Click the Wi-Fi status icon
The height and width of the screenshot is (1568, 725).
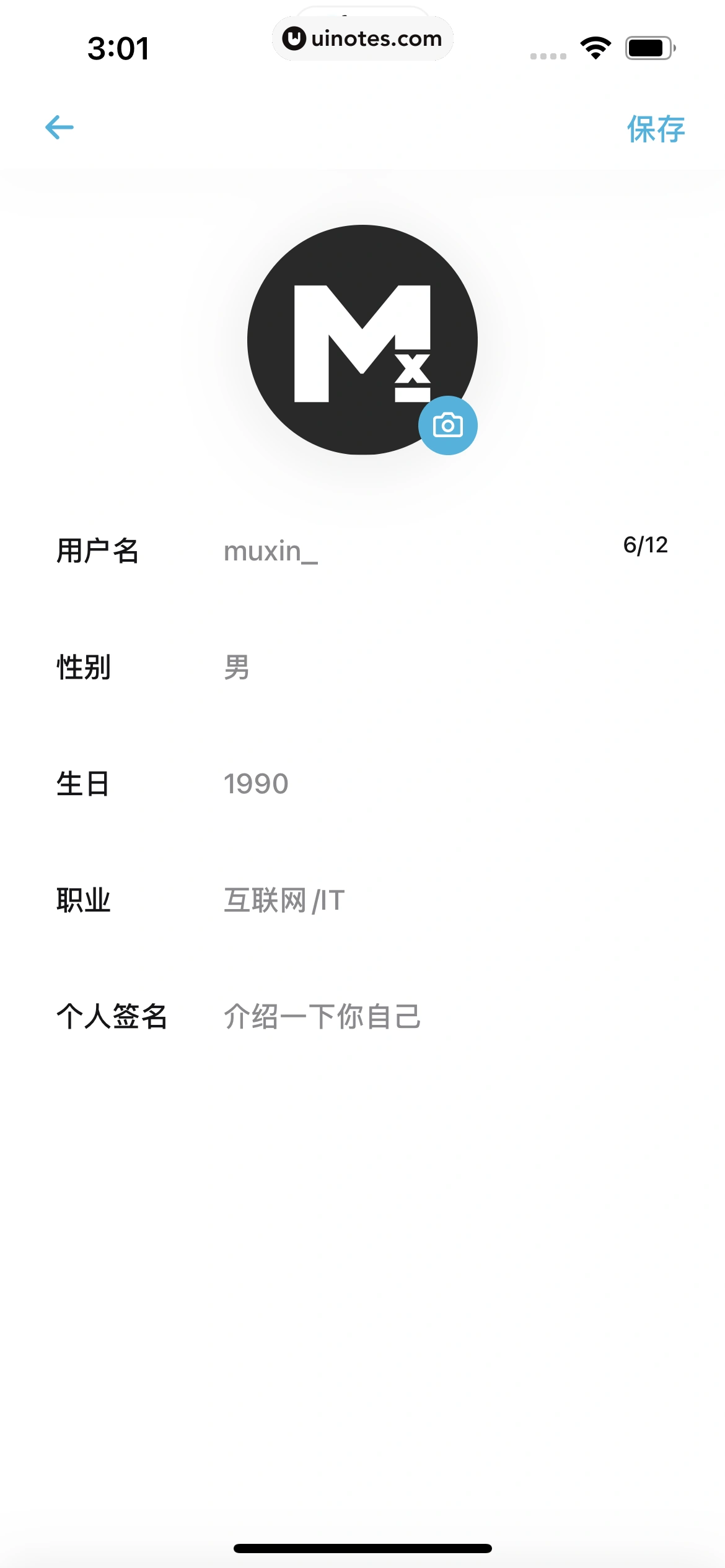[x=595, y=46]
